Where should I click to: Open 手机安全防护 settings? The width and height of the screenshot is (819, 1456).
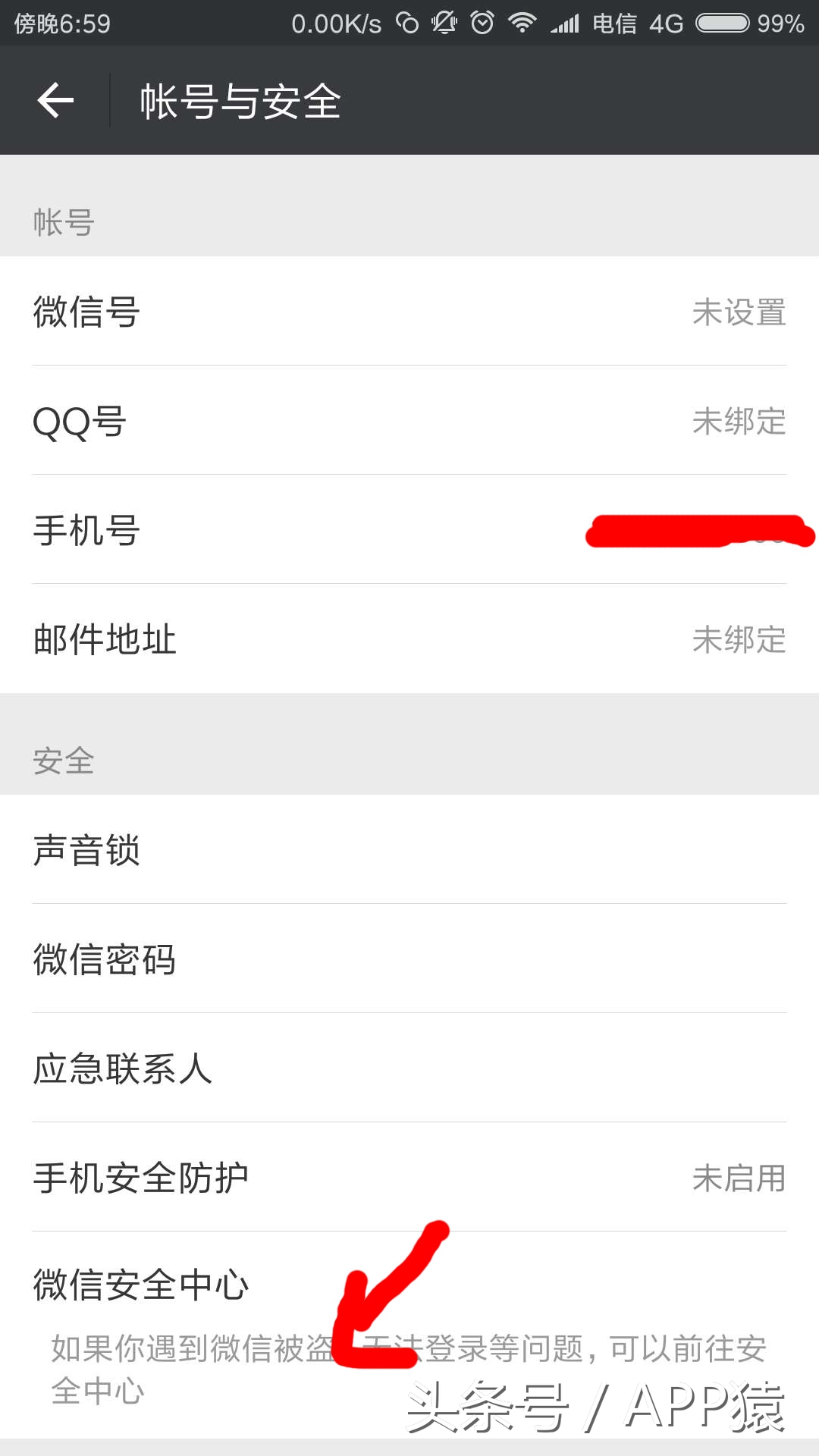(409, 1178)
